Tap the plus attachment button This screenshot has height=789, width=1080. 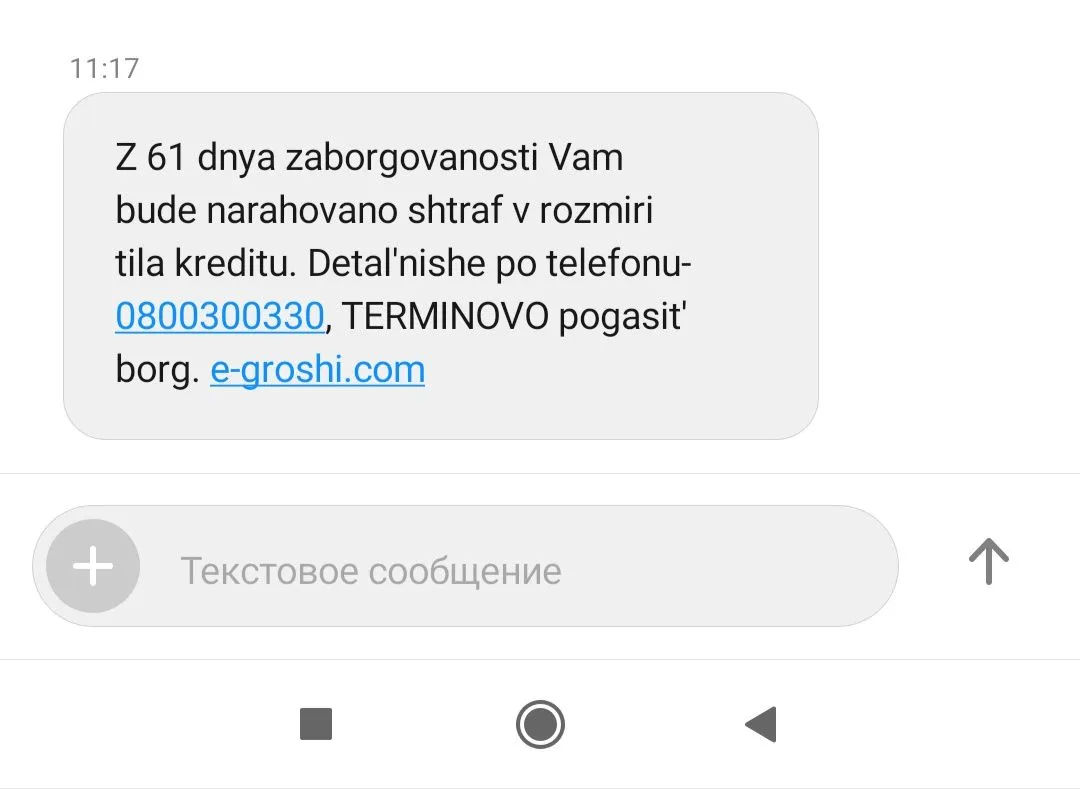tap(93, 566)
